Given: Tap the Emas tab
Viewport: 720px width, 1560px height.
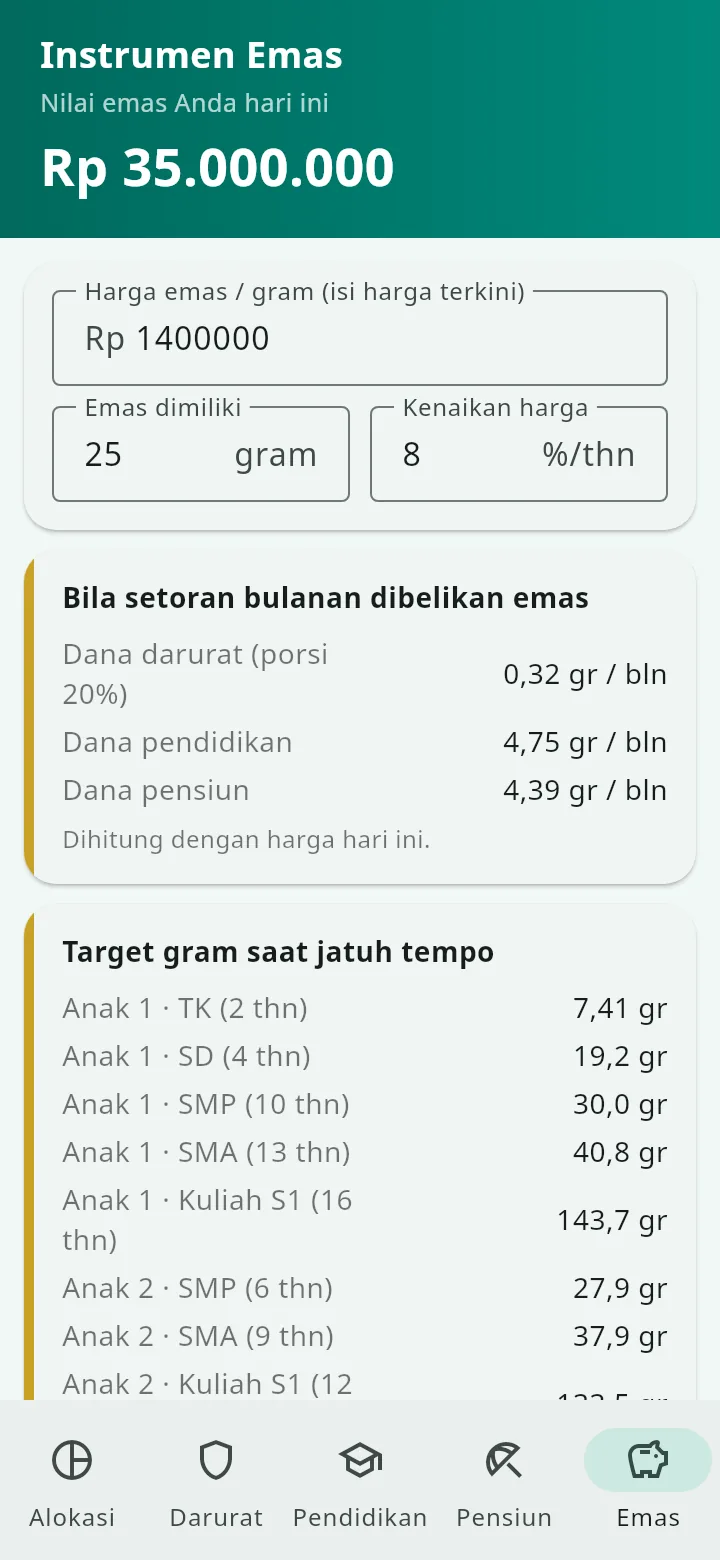Looking at the screenshot, I should (x=648, y=1480).
